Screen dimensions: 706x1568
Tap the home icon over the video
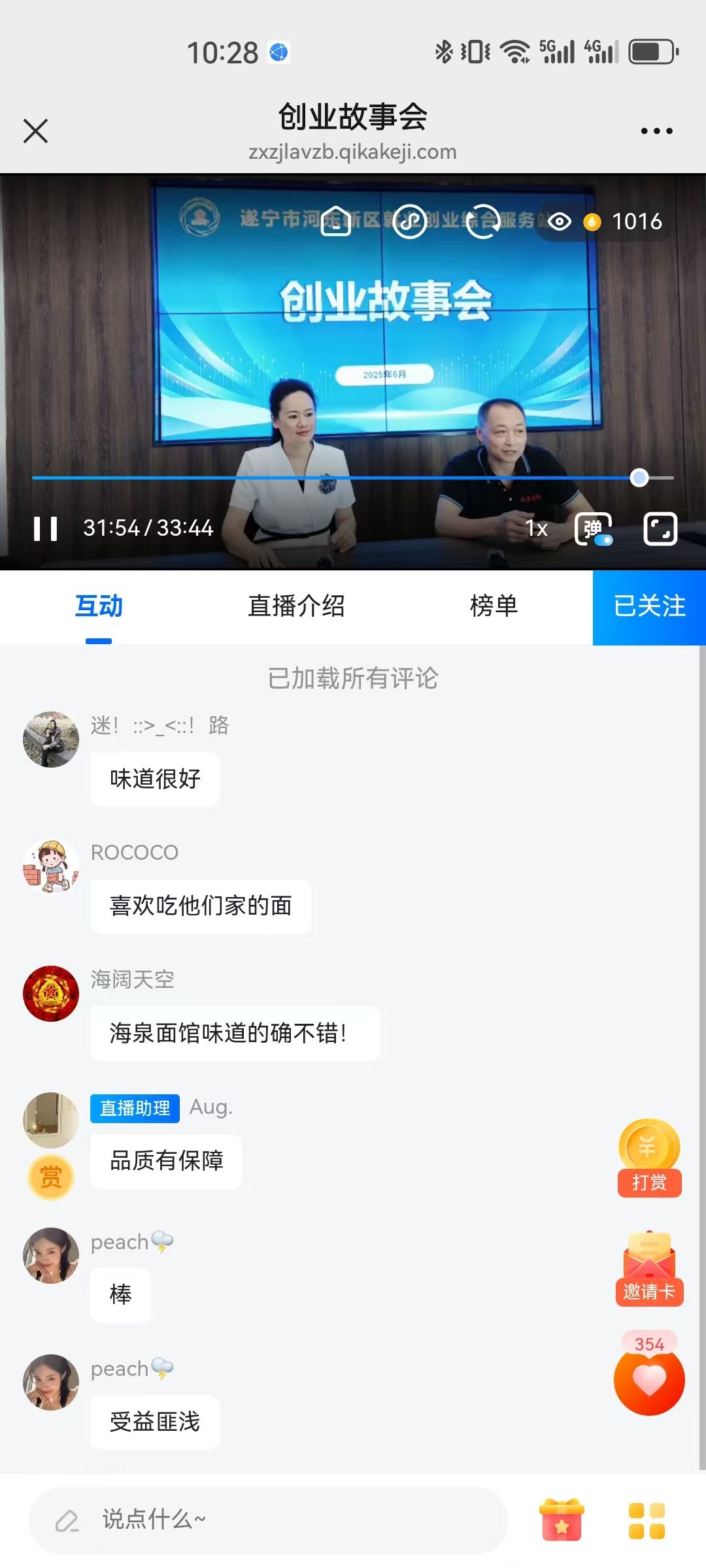336,221
